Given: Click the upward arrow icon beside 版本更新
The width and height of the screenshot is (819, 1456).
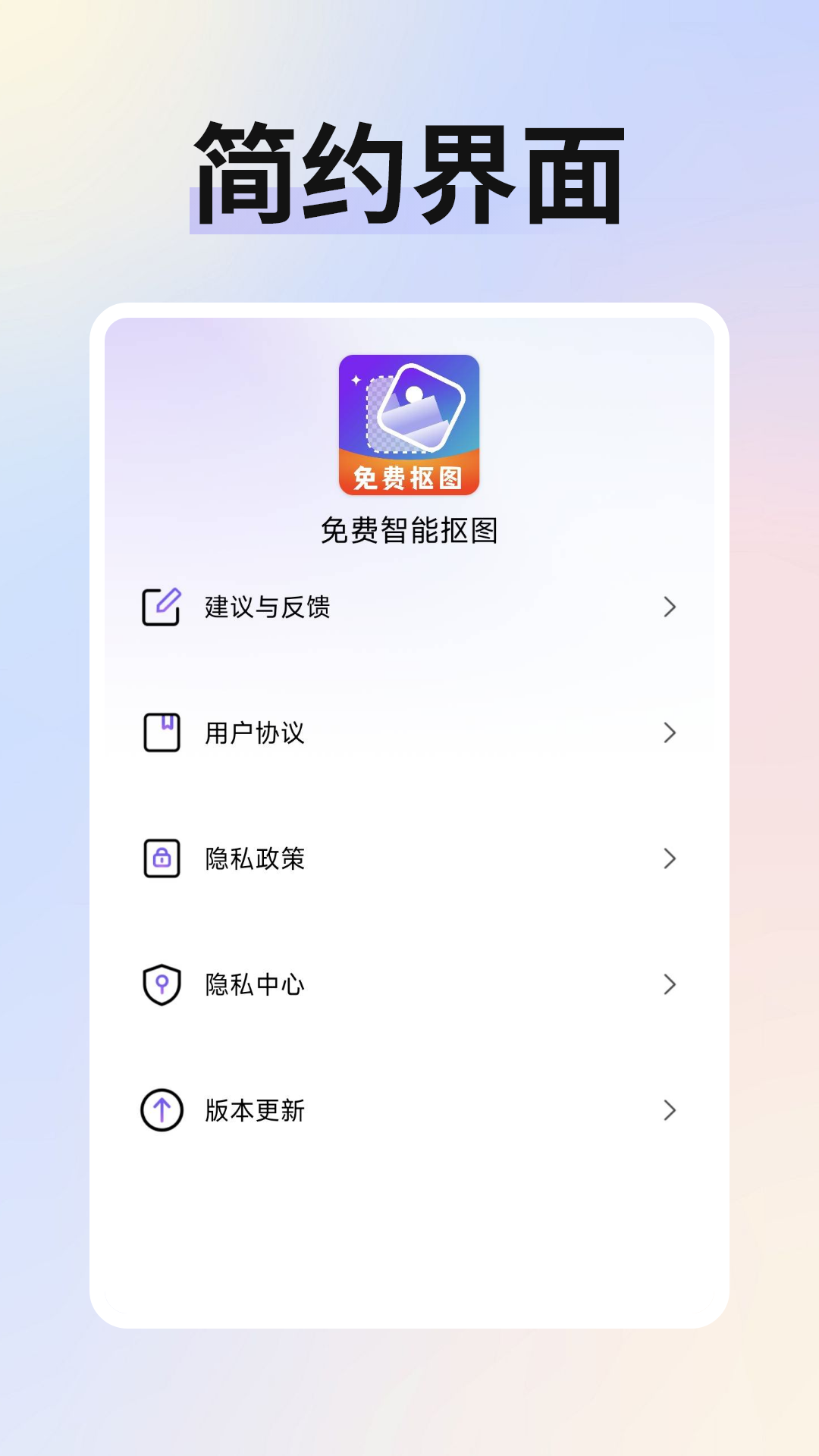Looking at the screenshot, I should coord(162,1110).
